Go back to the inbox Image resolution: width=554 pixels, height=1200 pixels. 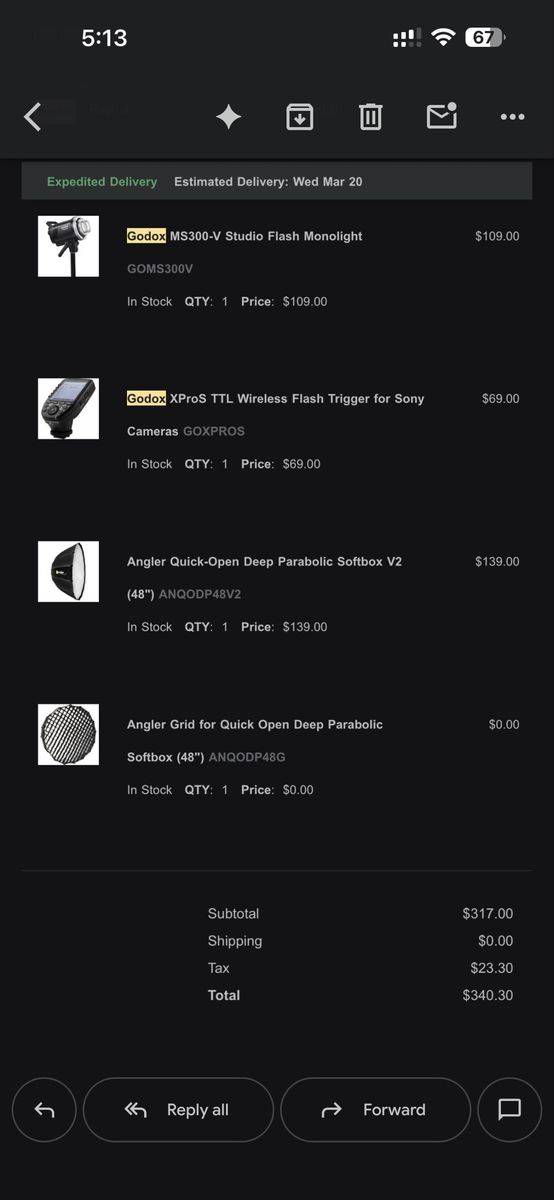point(33,117)
